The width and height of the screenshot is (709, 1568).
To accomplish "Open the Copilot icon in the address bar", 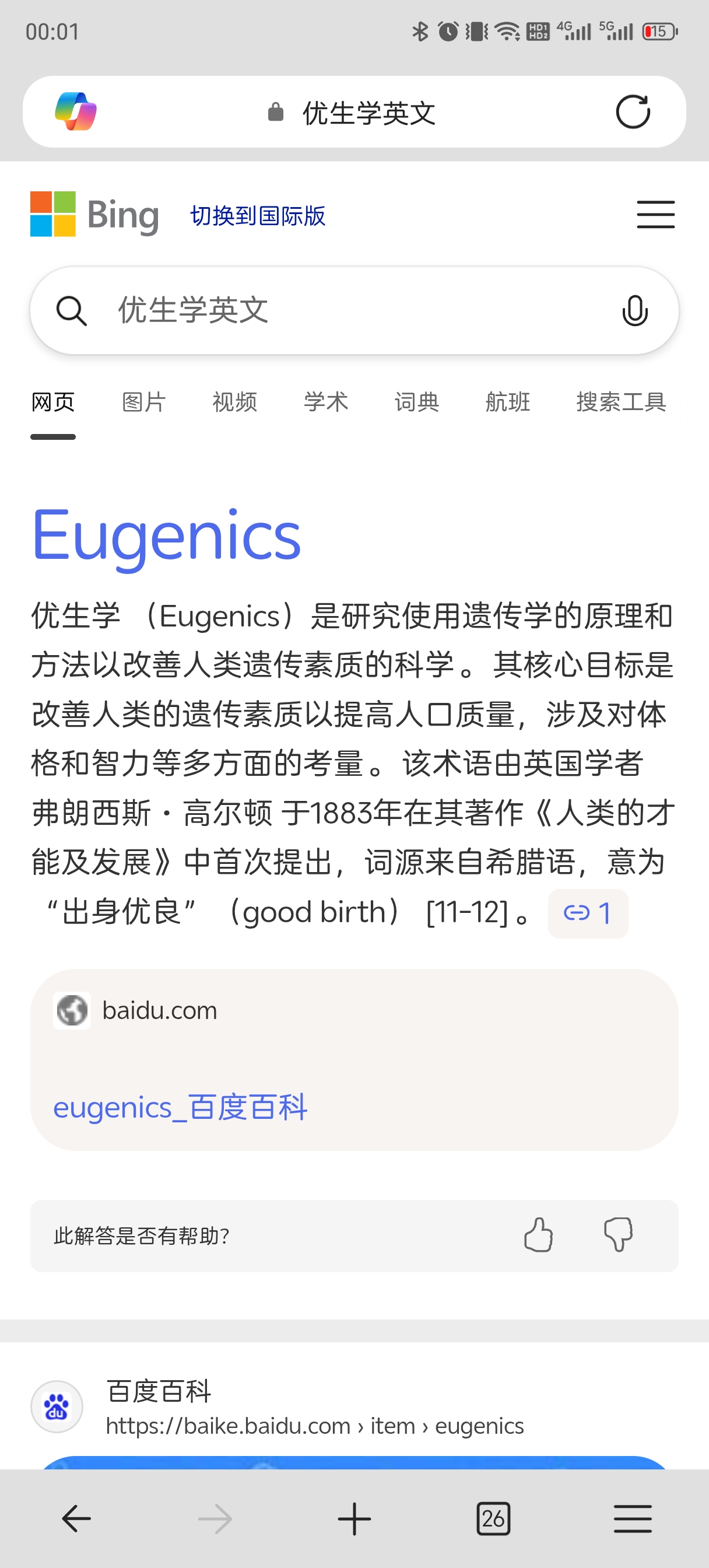I will [x=75, y=111].
